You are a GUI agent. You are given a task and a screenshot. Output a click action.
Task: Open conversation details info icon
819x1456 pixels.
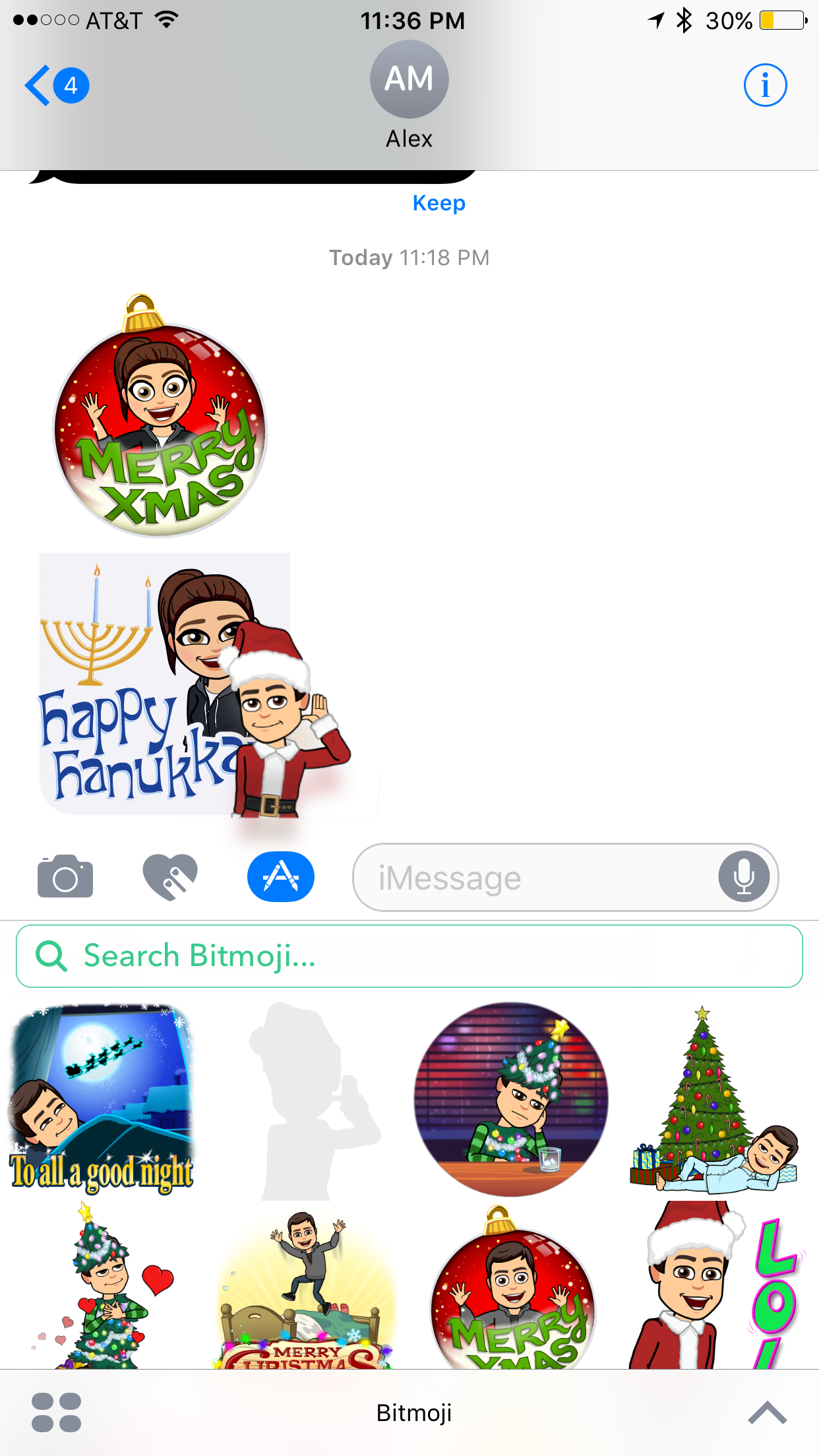tap(765, 86)
